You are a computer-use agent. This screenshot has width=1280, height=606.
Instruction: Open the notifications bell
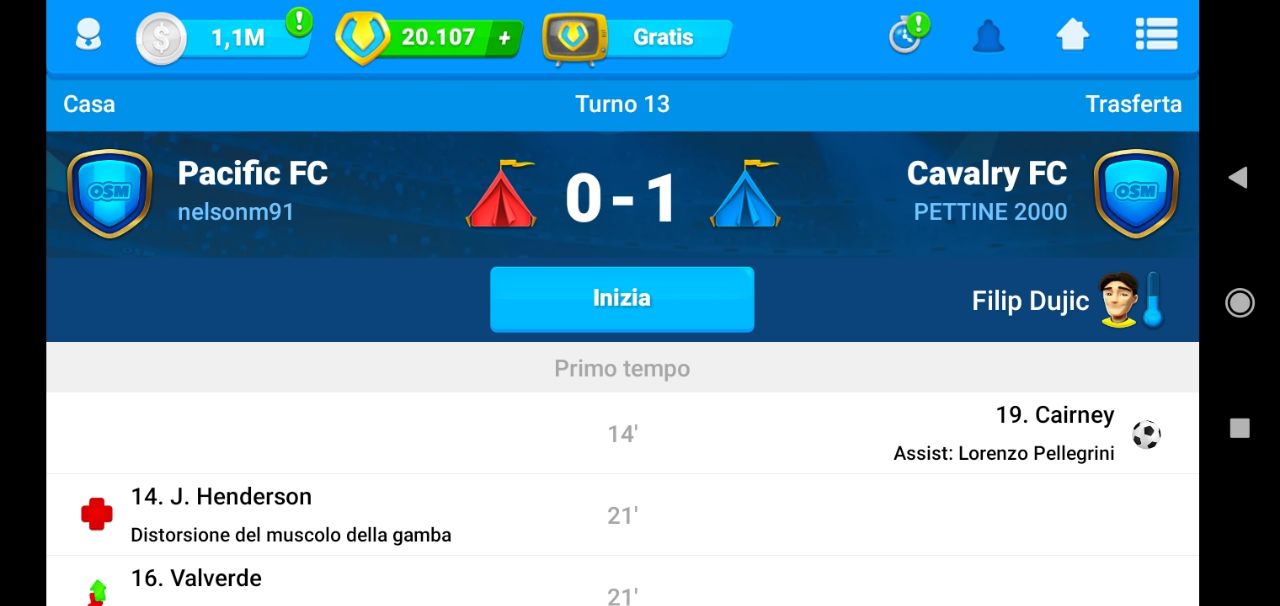988,36
